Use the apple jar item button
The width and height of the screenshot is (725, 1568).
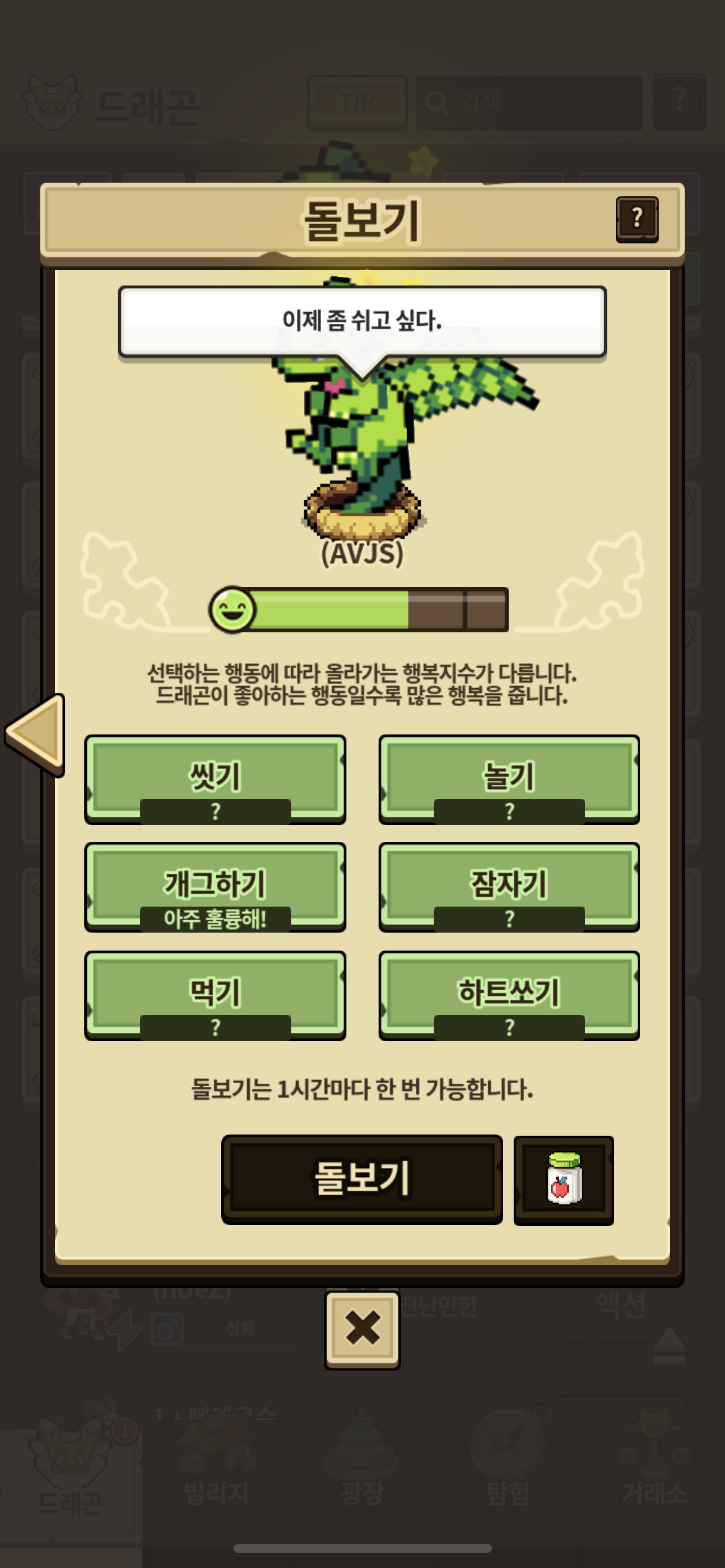pos(564,1180)
